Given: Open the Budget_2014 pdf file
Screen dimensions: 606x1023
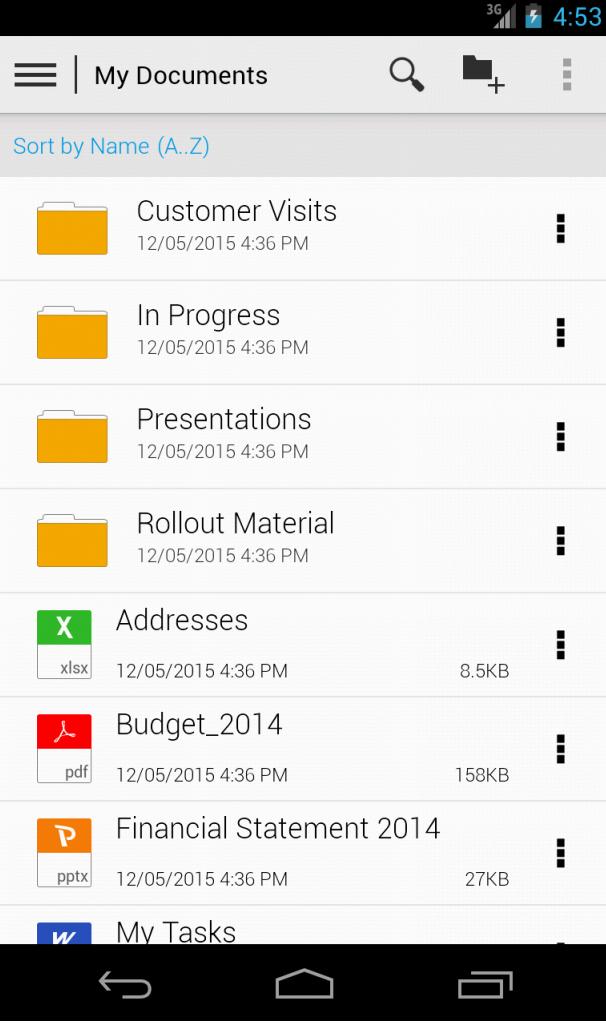Looking at the screenshot, I should [x=199, y=746].
